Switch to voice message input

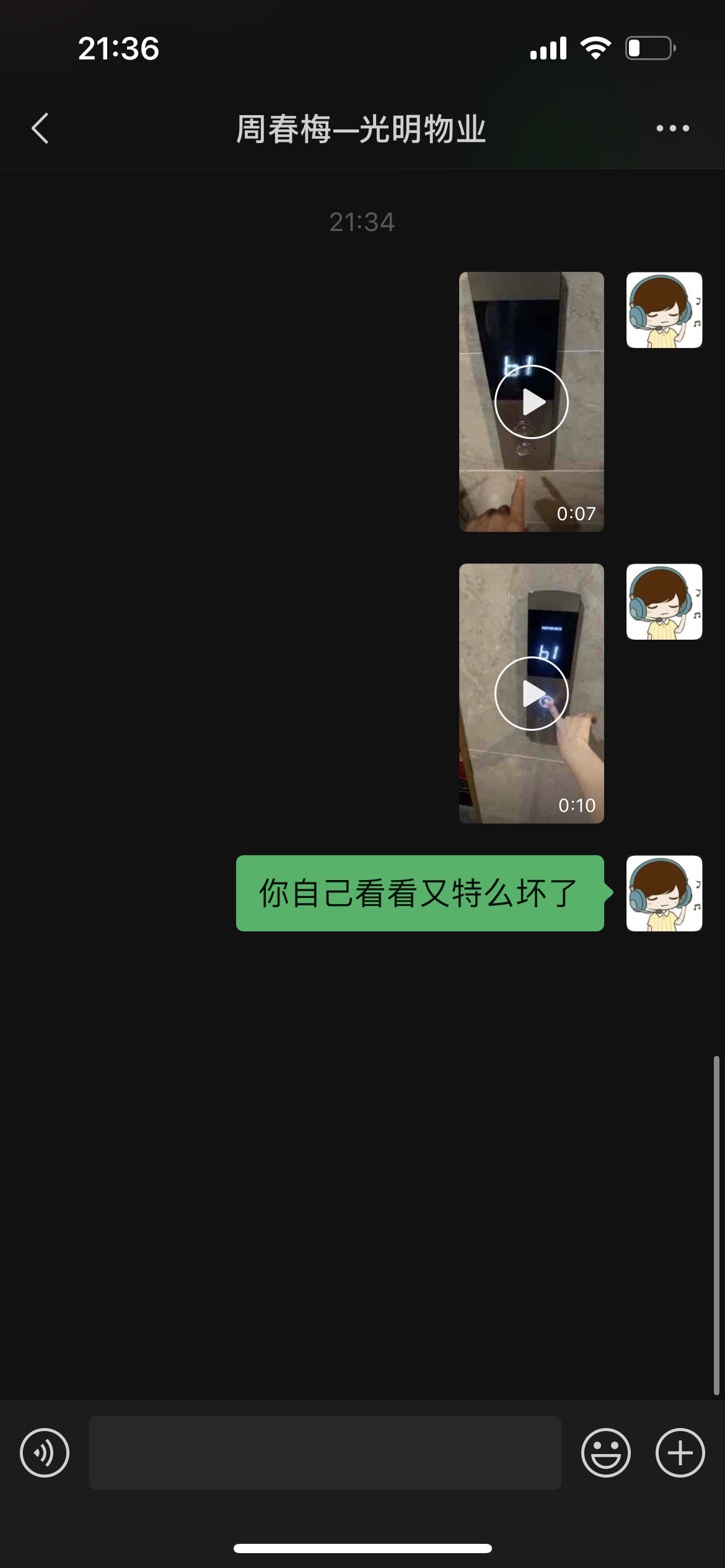[45, 1453]
